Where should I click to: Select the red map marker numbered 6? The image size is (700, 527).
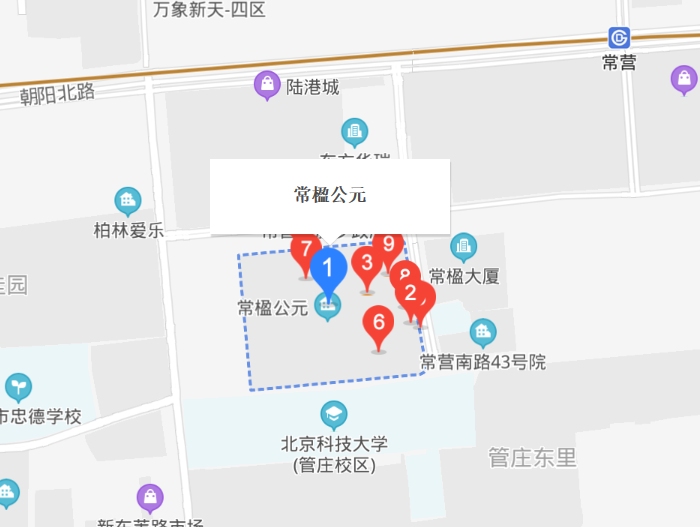pos(378,323)
